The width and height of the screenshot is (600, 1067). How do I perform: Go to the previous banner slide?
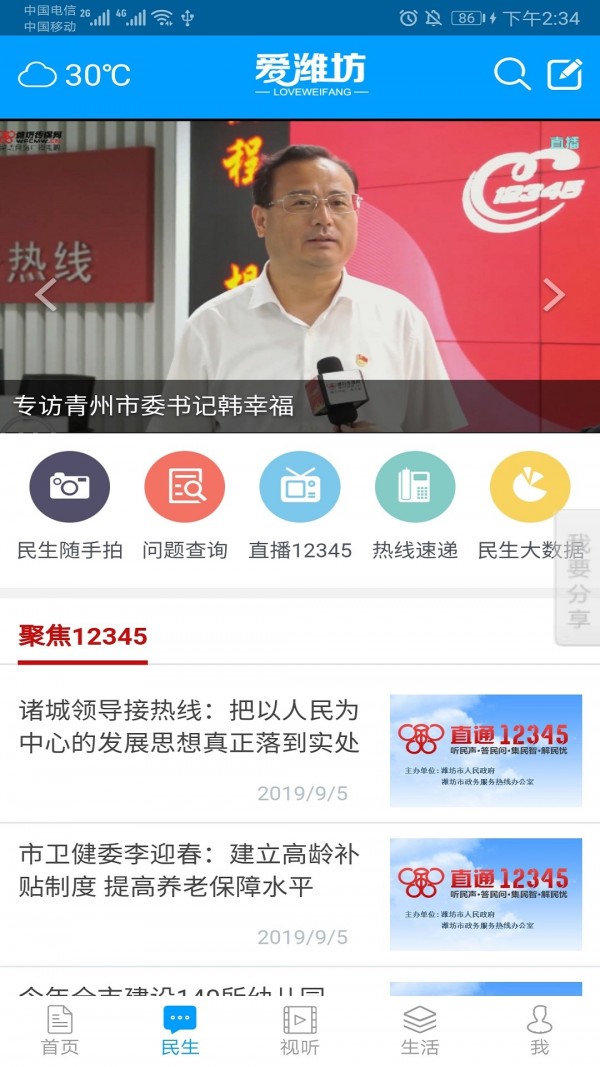click(45, 294)
